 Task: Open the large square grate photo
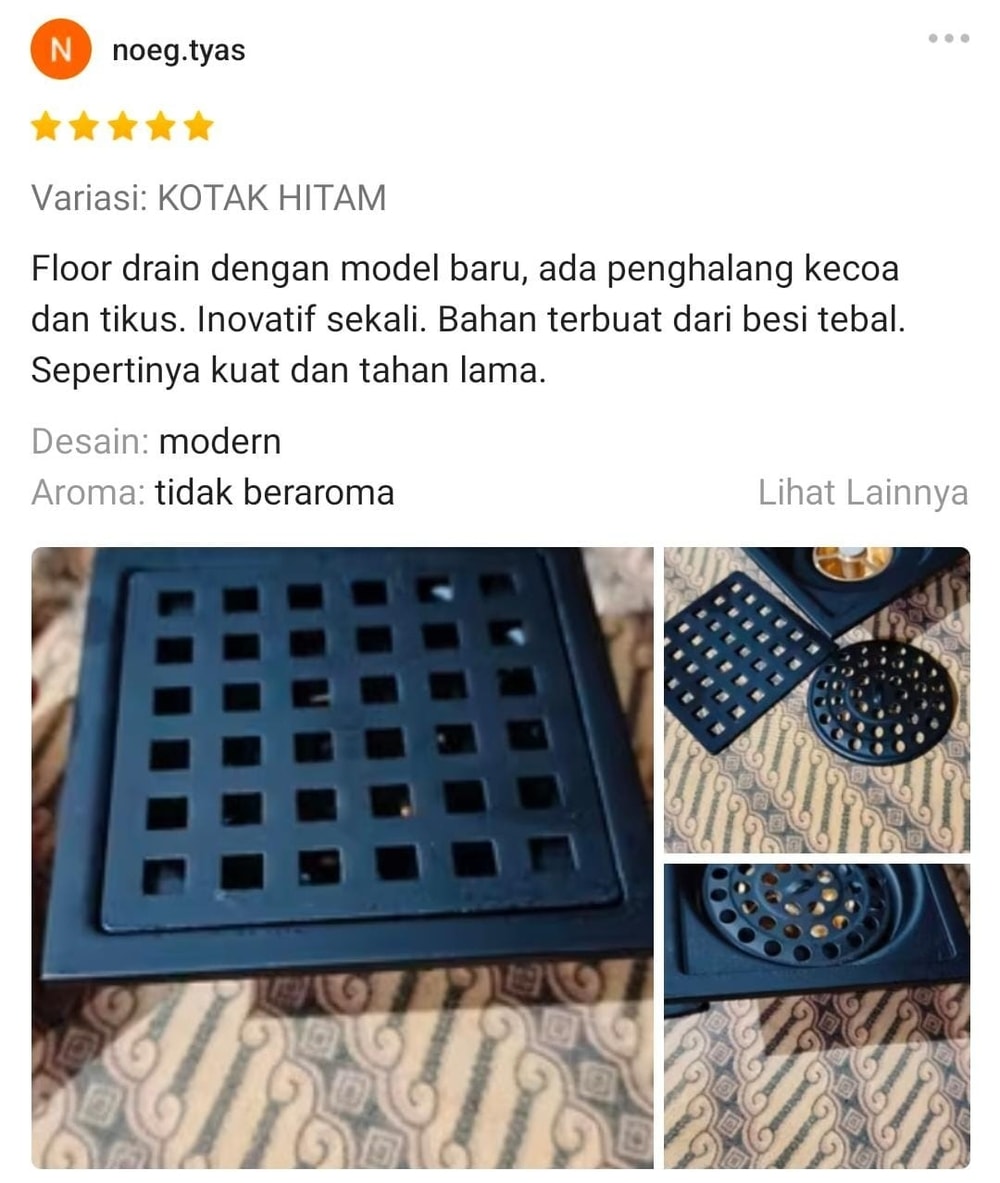(342, 857)
